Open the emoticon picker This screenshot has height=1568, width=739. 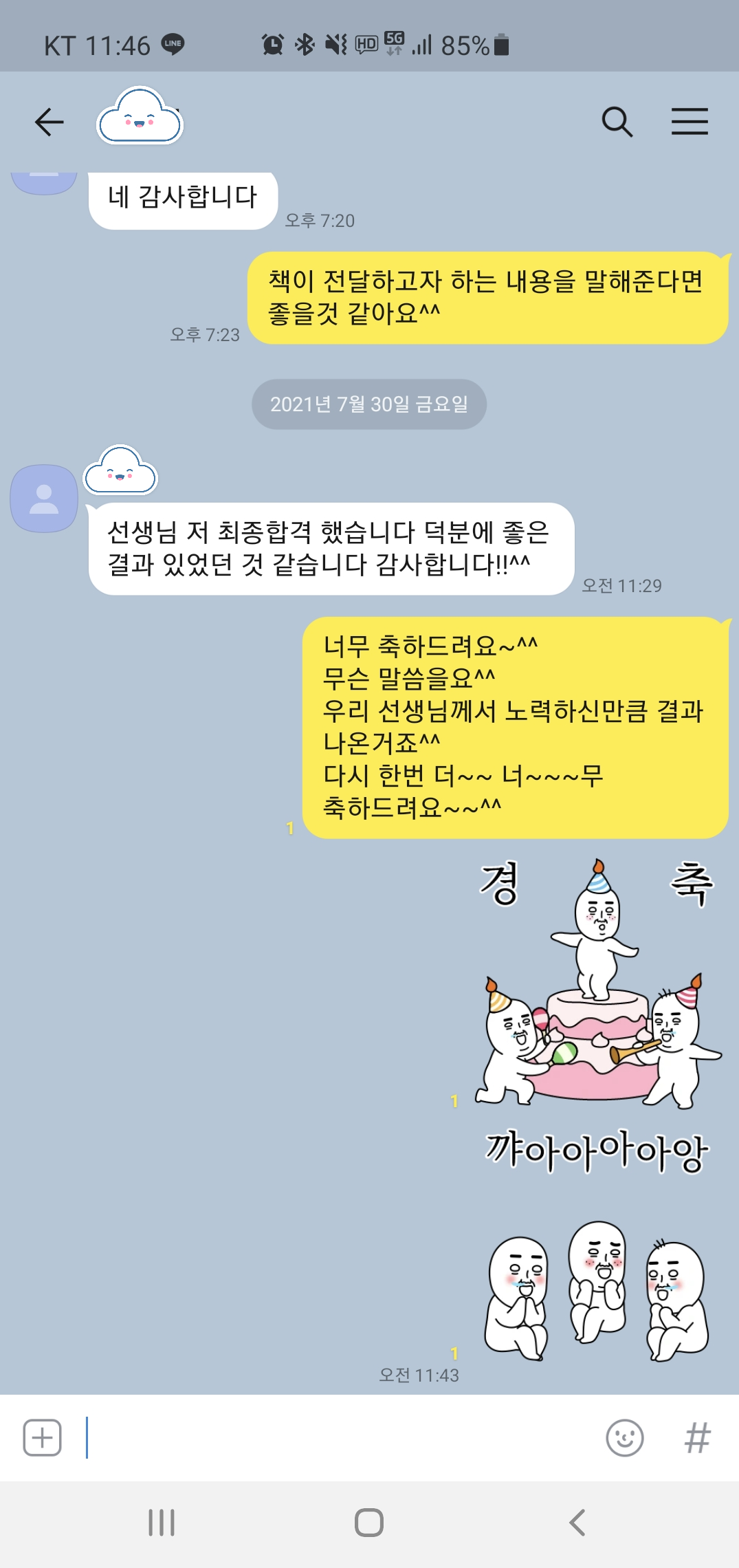coord(624,1438)
